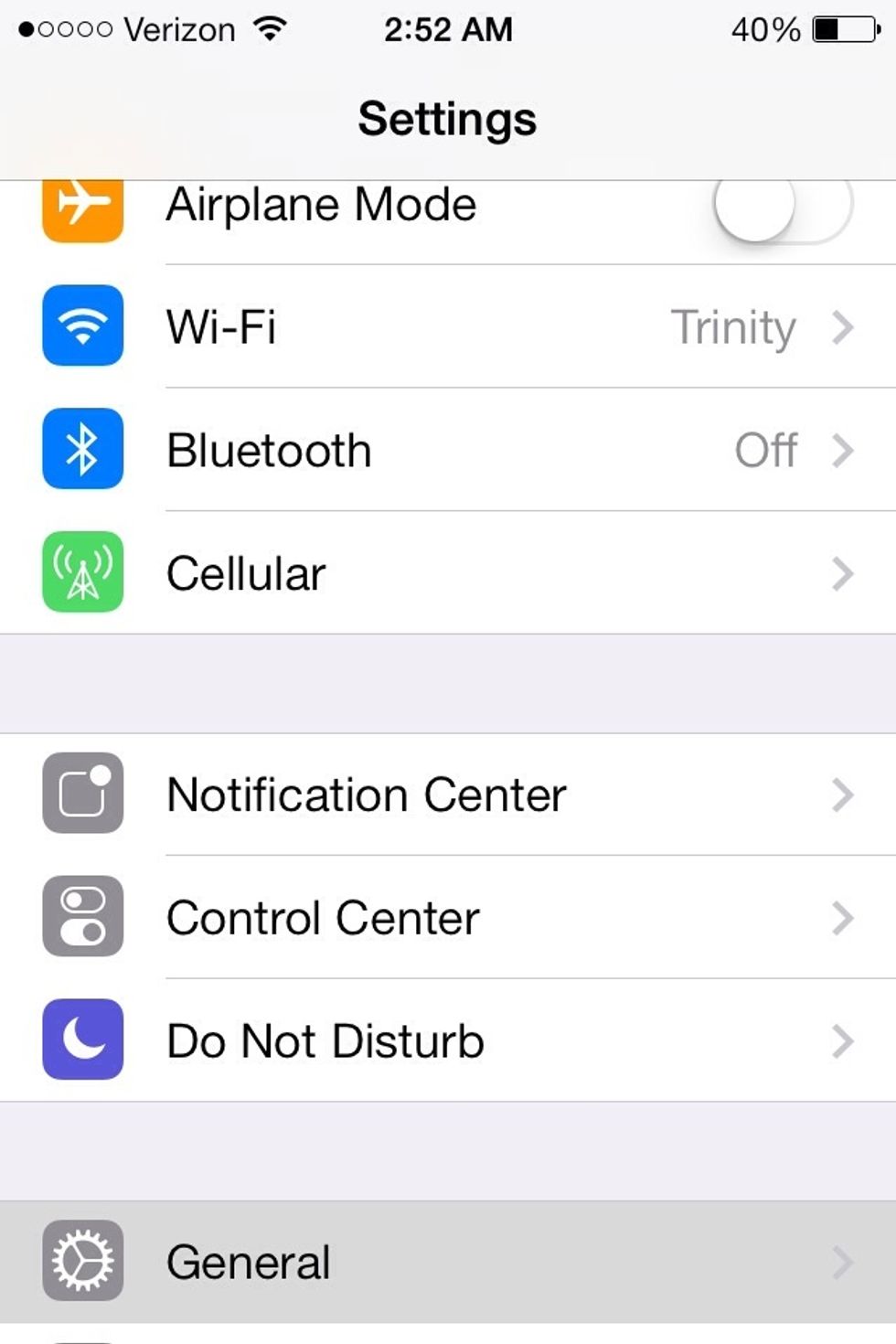Open Bluetooth settings
The image size is (896, 1344).
(448, 451)
